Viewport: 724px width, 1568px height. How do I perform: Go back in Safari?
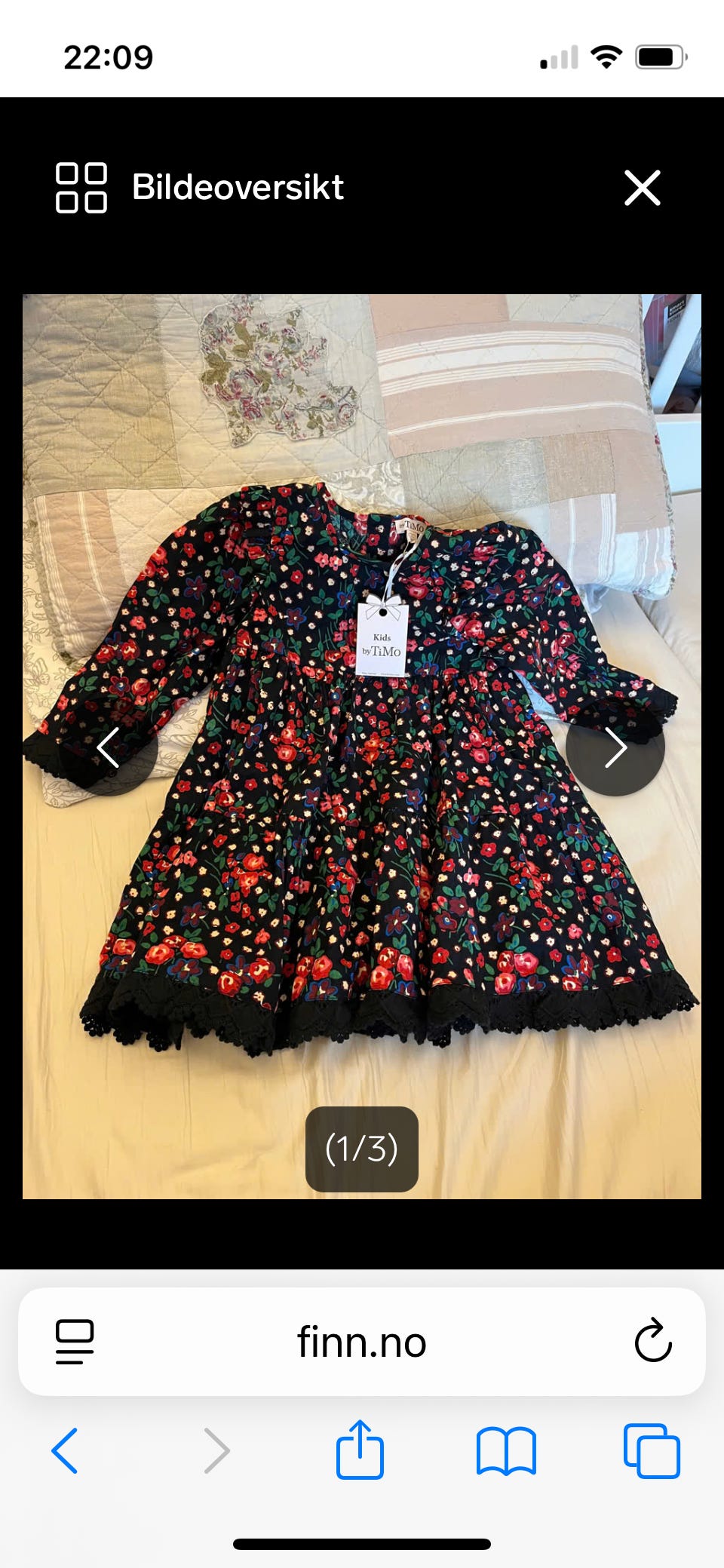(x=65, y=1450)
